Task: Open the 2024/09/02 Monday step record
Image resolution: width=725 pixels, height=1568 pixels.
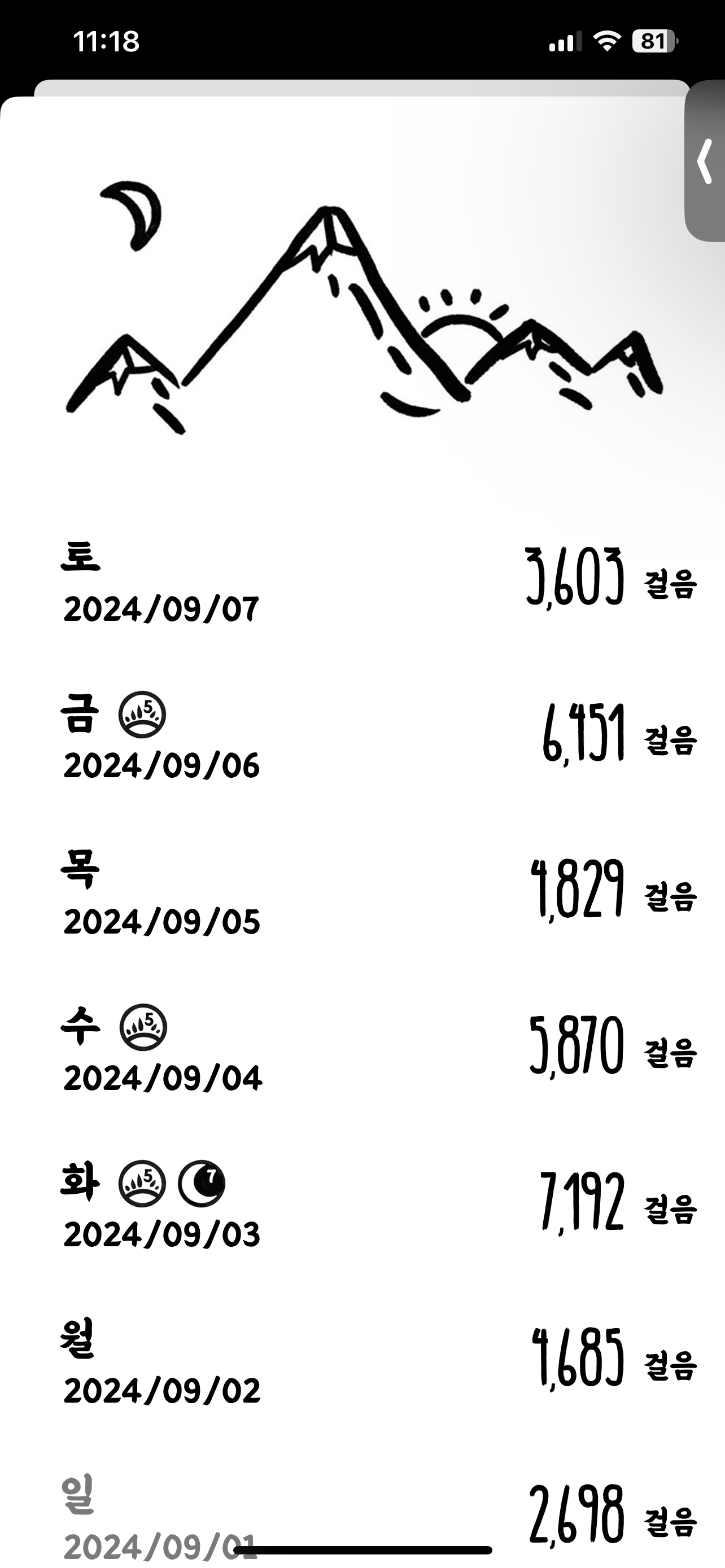Action: [362, 1365]
